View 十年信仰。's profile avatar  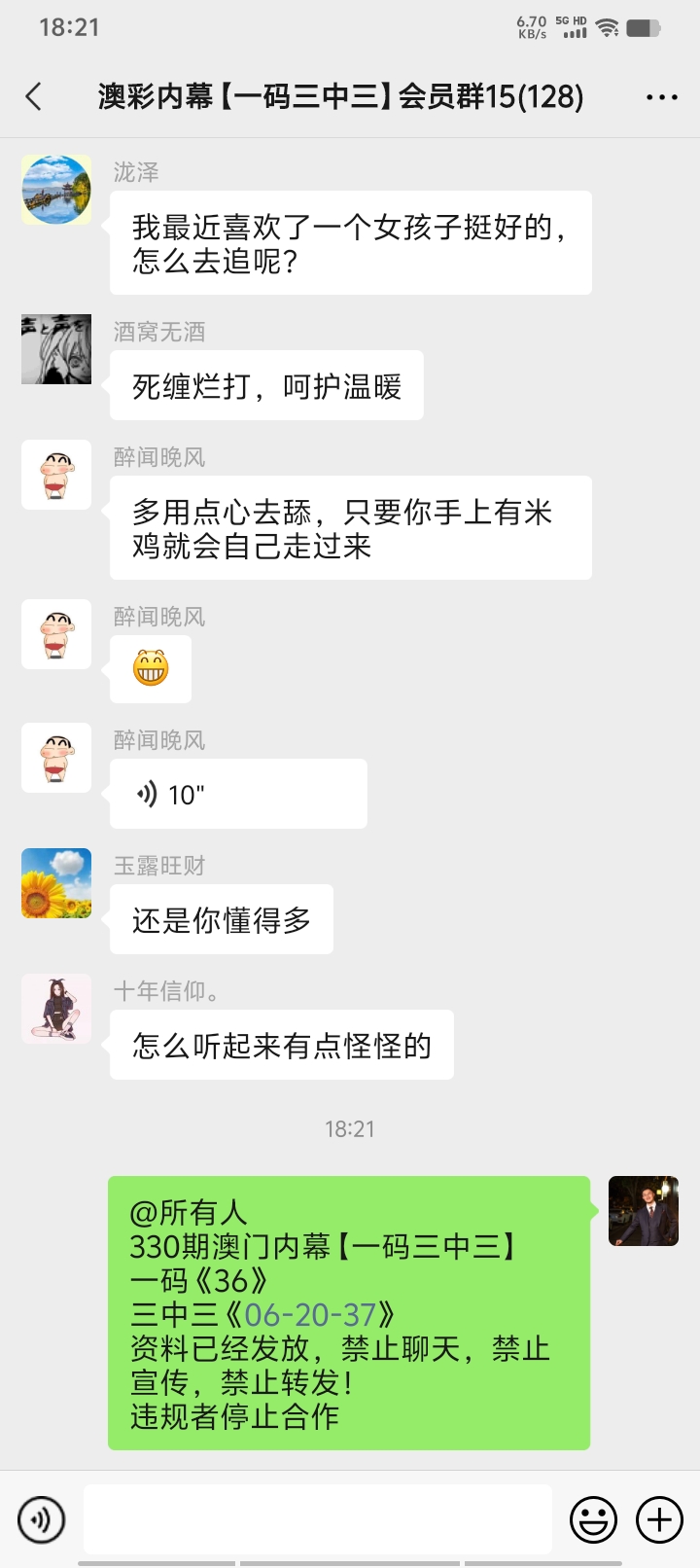click(x=56, y=1009)
